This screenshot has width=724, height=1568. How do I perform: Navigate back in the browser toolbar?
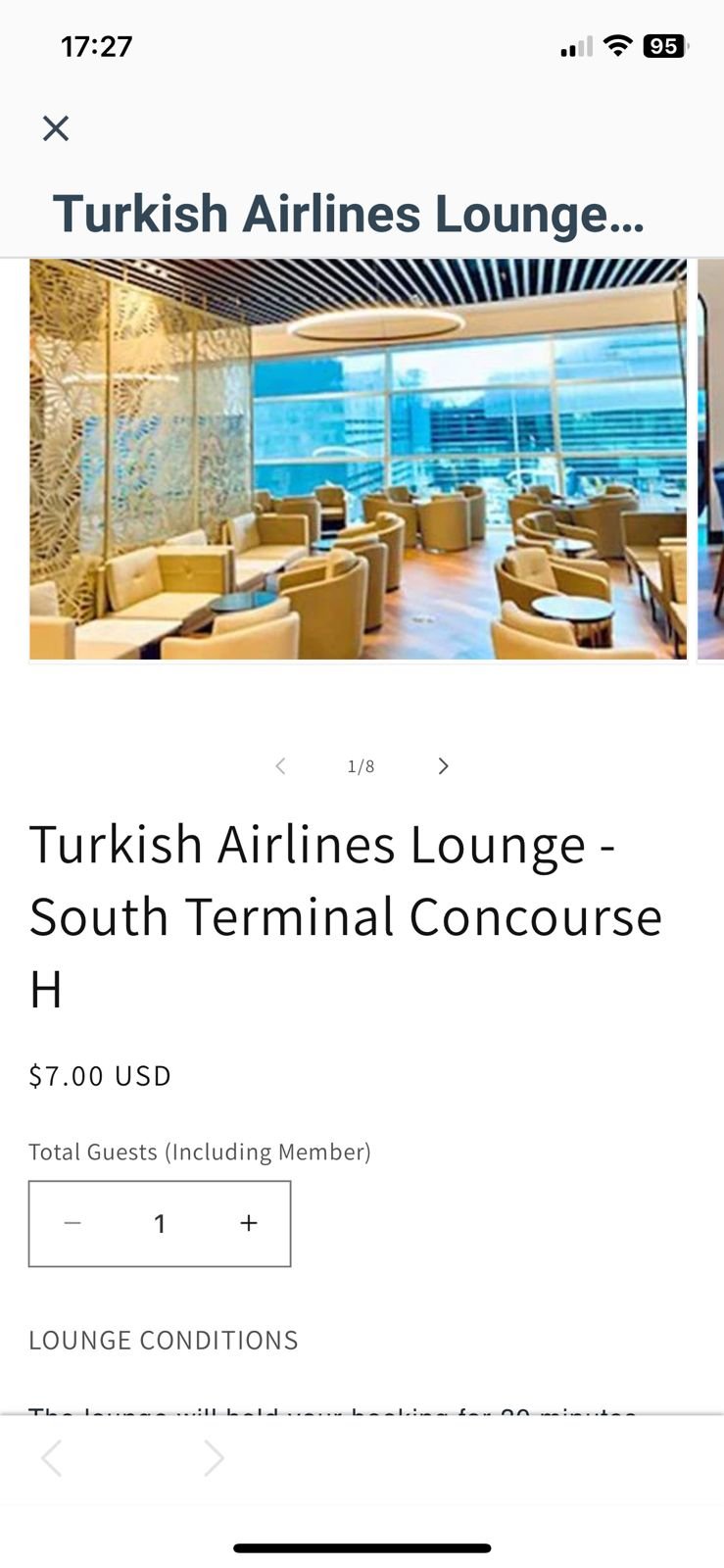tap(52, 1458)
